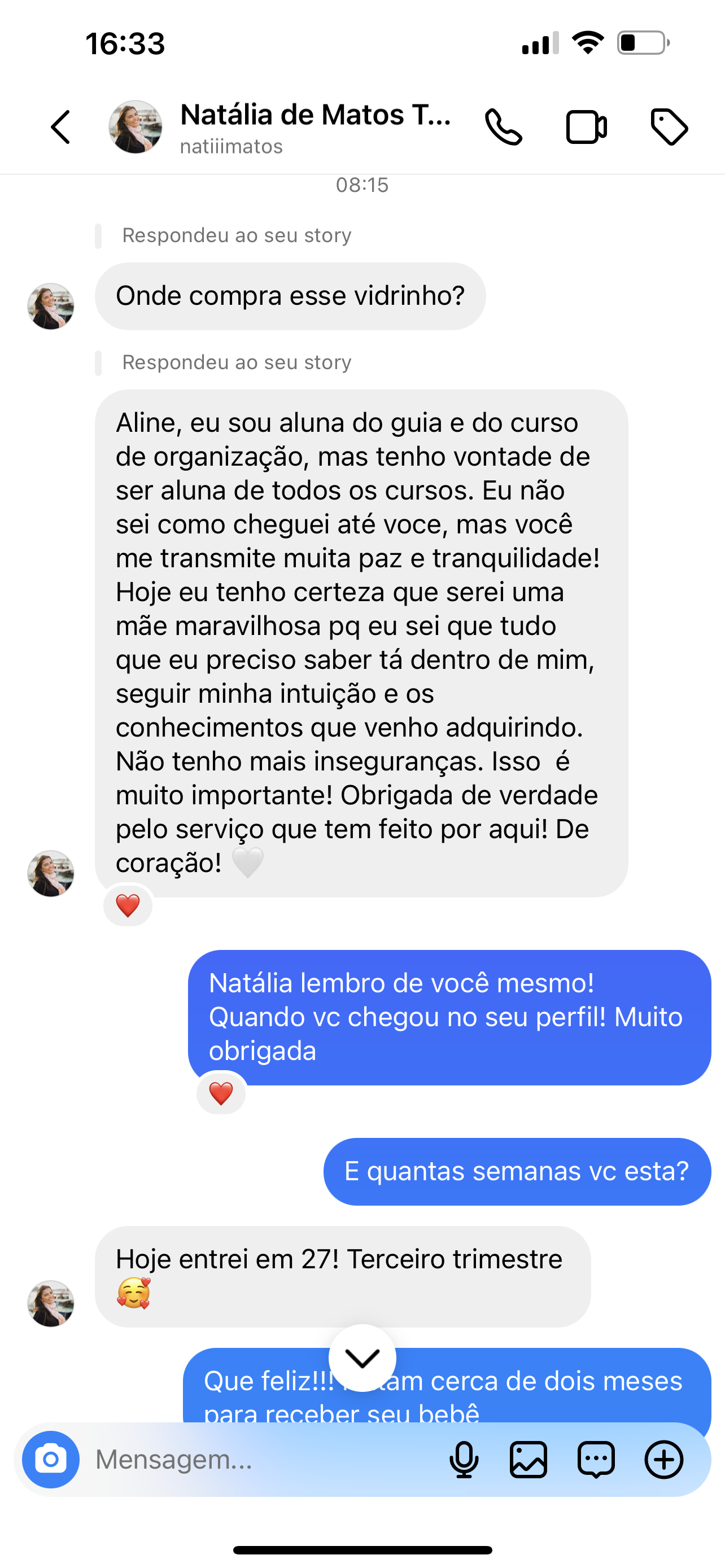Attach a photo from the gallery

(529, 1459)
